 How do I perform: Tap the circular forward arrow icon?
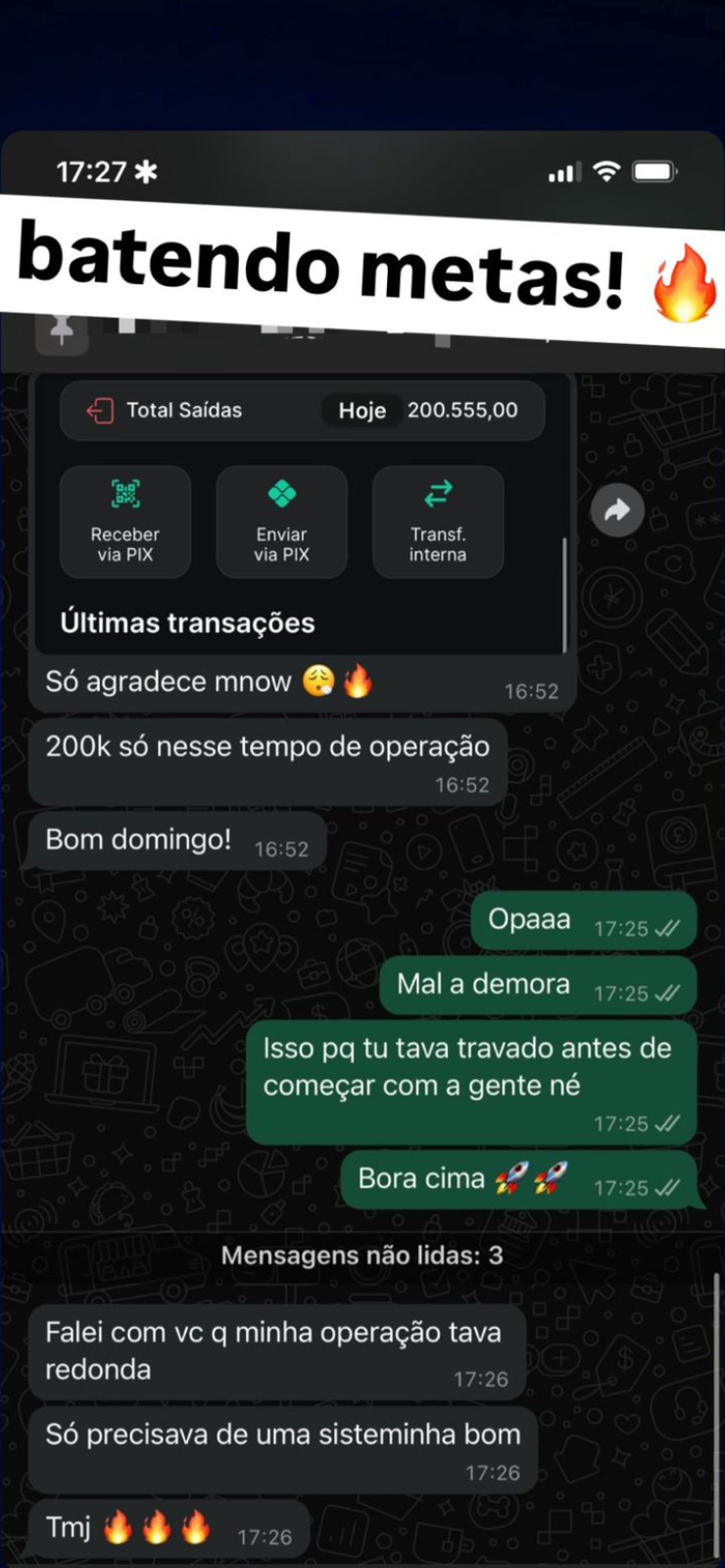tap(617, 511)
